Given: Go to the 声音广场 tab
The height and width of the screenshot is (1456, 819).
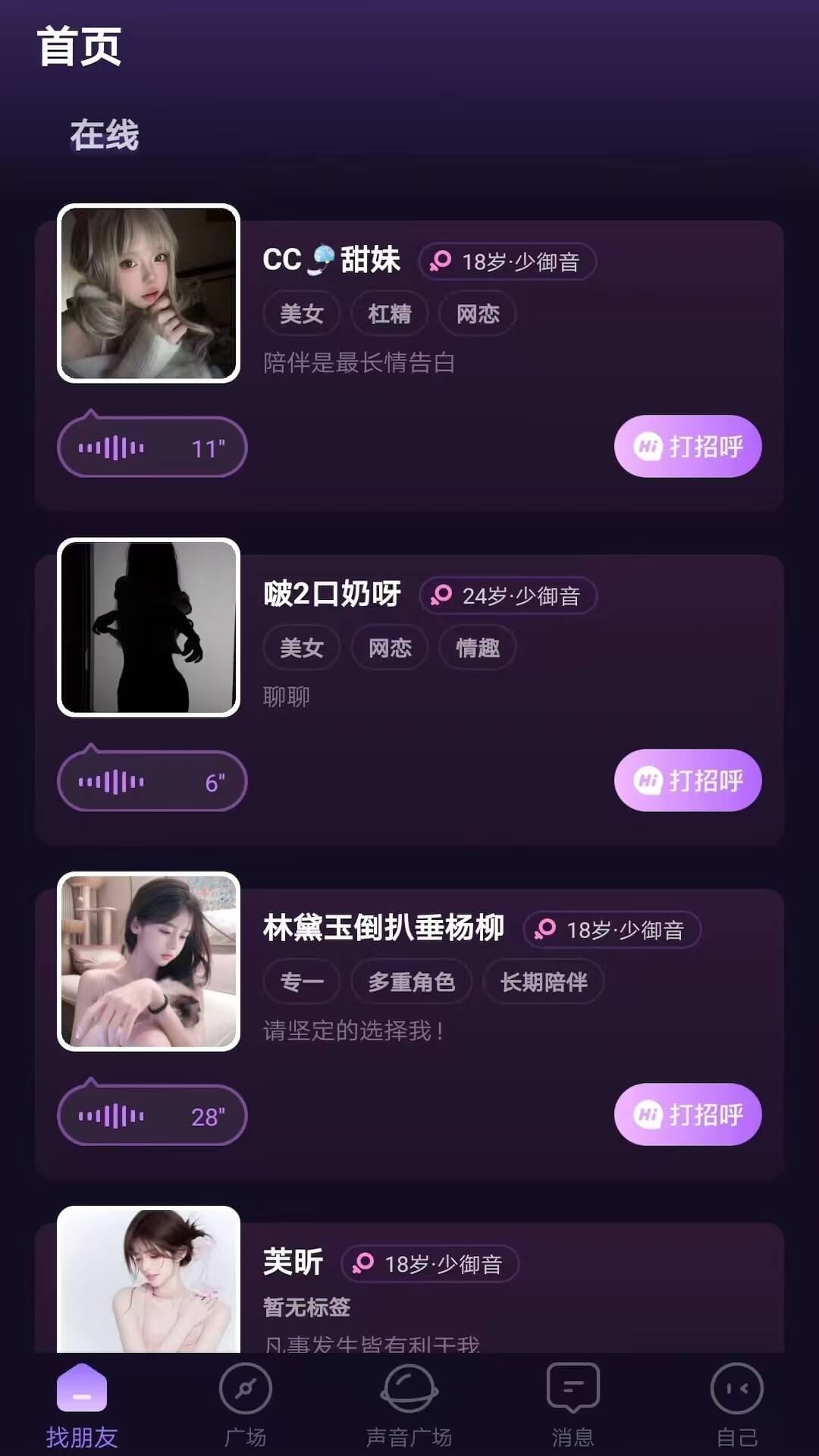Looking at the screenshot, I should pyautogui.click(x=409, y=1404).
